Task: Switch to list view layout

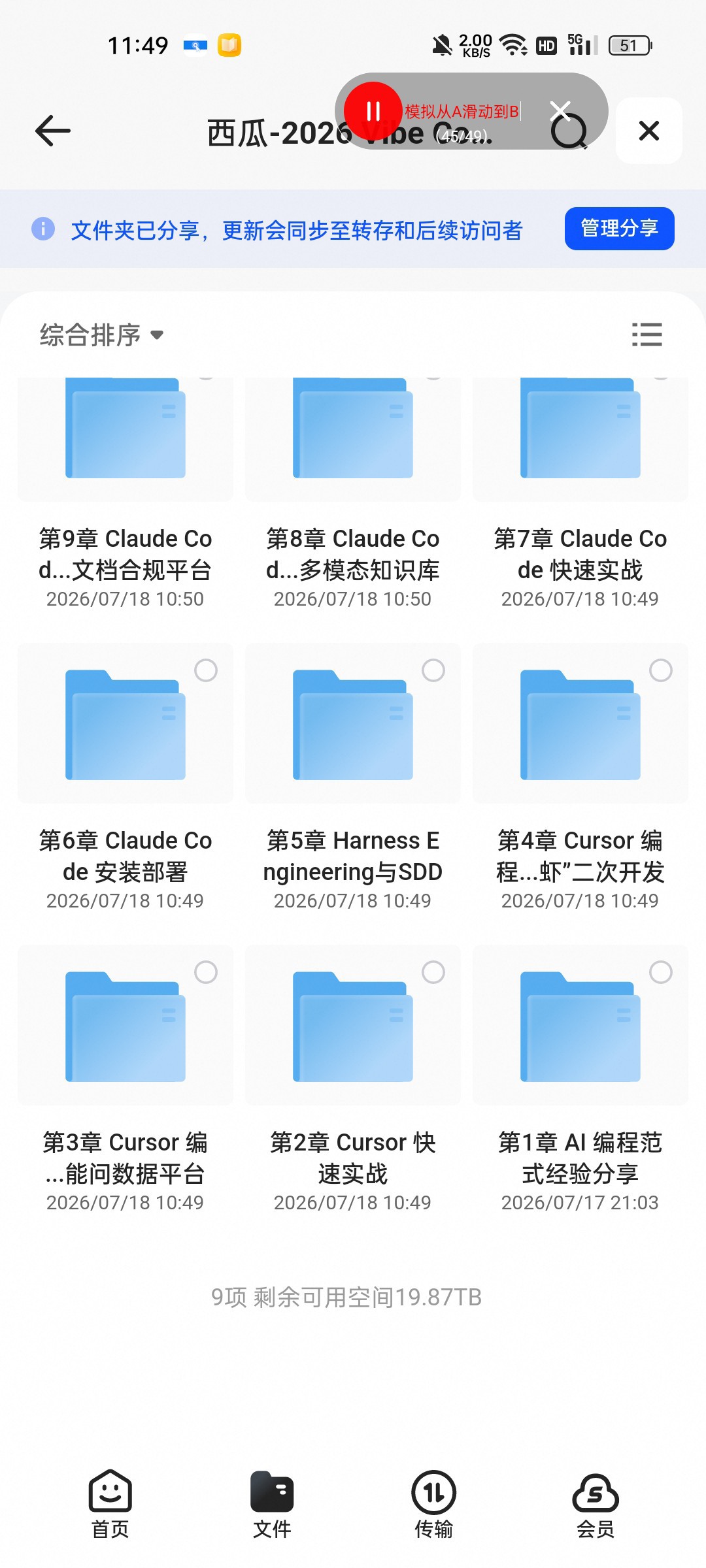Action: (x=647, y=335)
